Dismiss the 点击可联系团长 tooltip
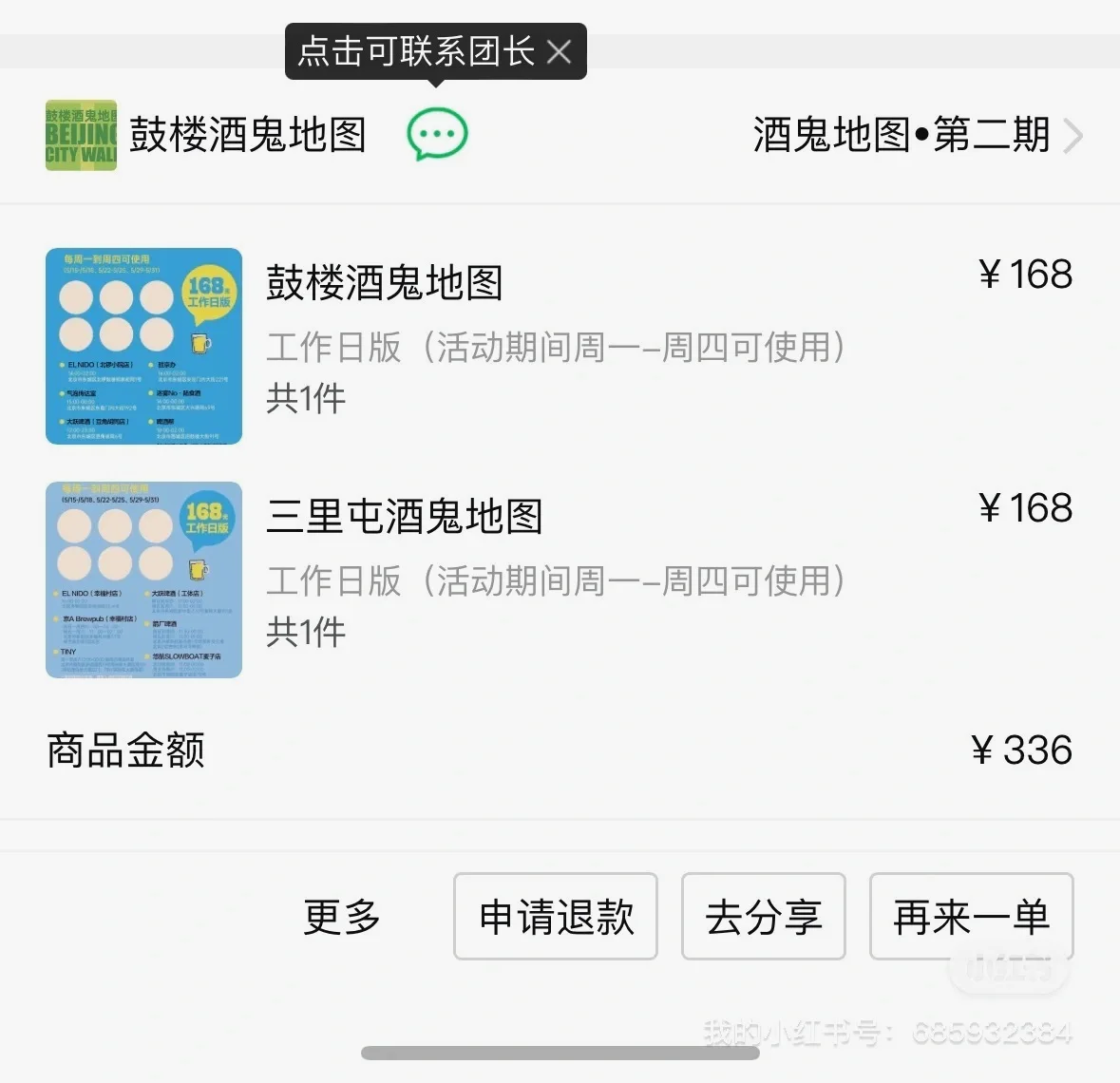Viewport: 1120px width, 1083px height. [560, 51]
